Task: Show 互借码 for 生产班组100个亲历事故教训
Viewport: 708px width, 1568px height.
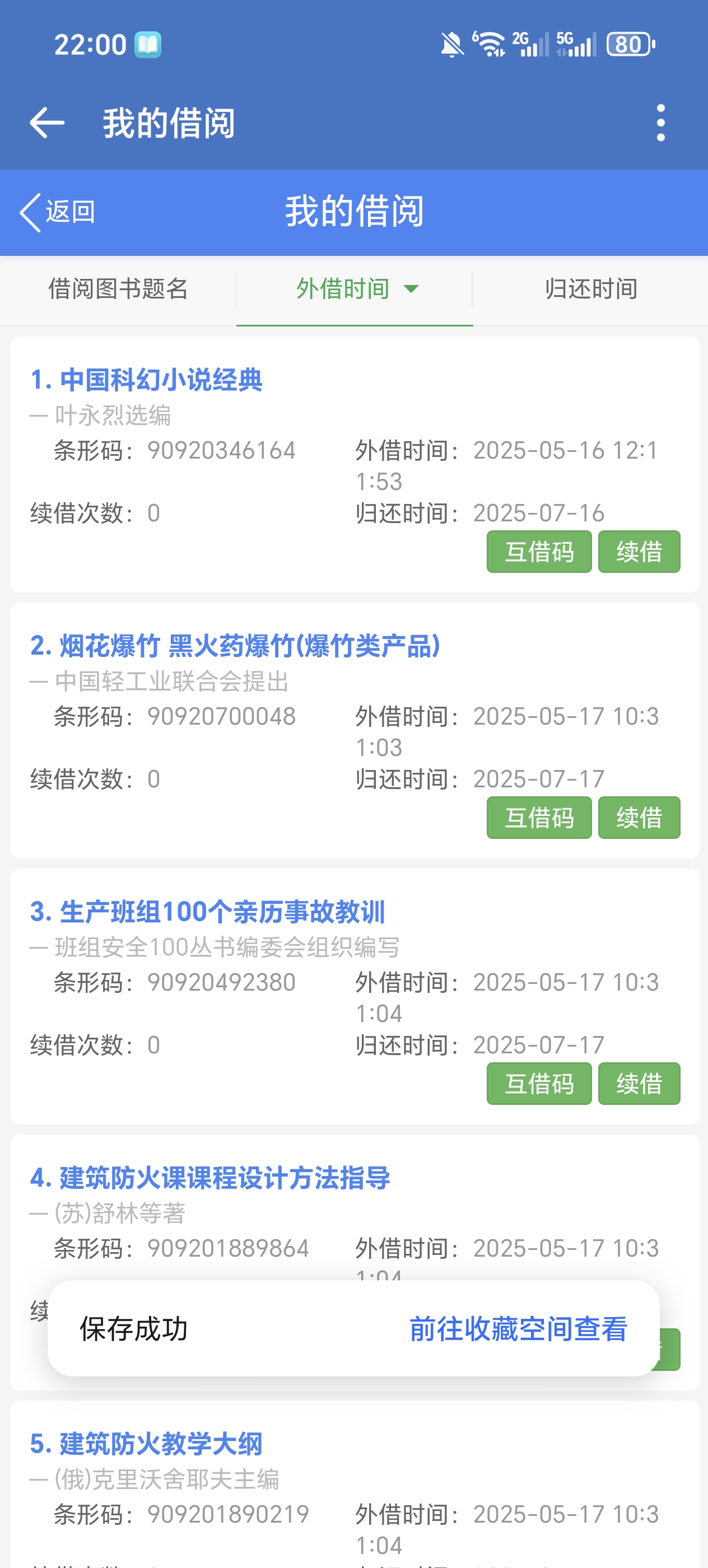Action: point(539,1084)
